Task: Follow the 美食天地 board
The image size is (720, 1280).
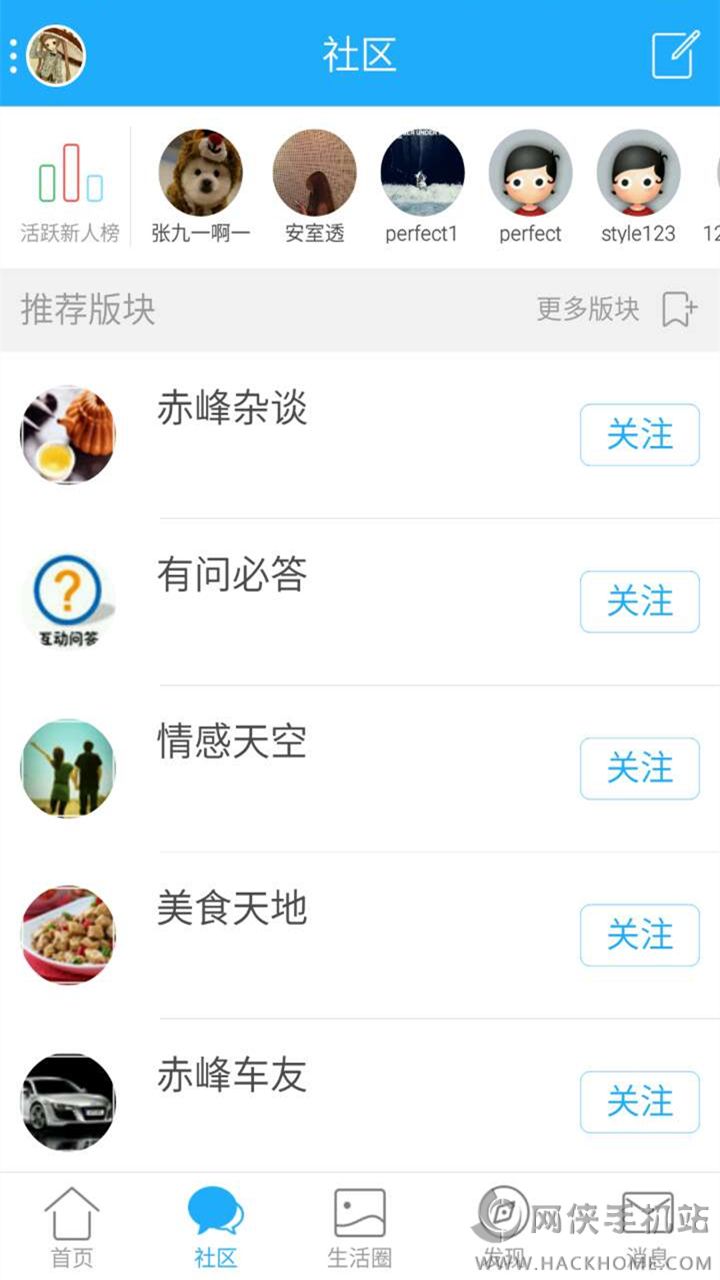Action: (639, 936)
